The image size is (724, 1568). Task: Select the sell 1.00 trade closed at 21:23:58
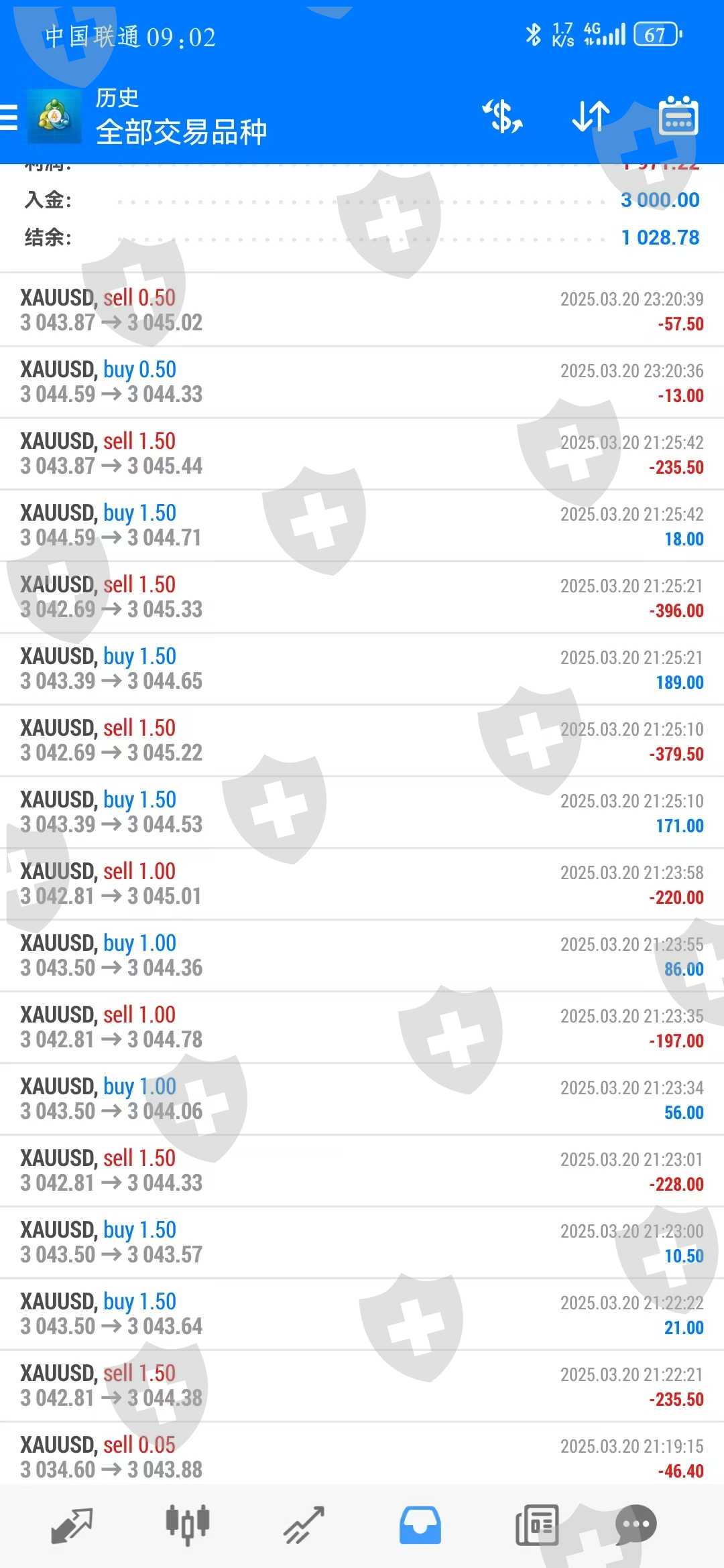tap(362, 884)
